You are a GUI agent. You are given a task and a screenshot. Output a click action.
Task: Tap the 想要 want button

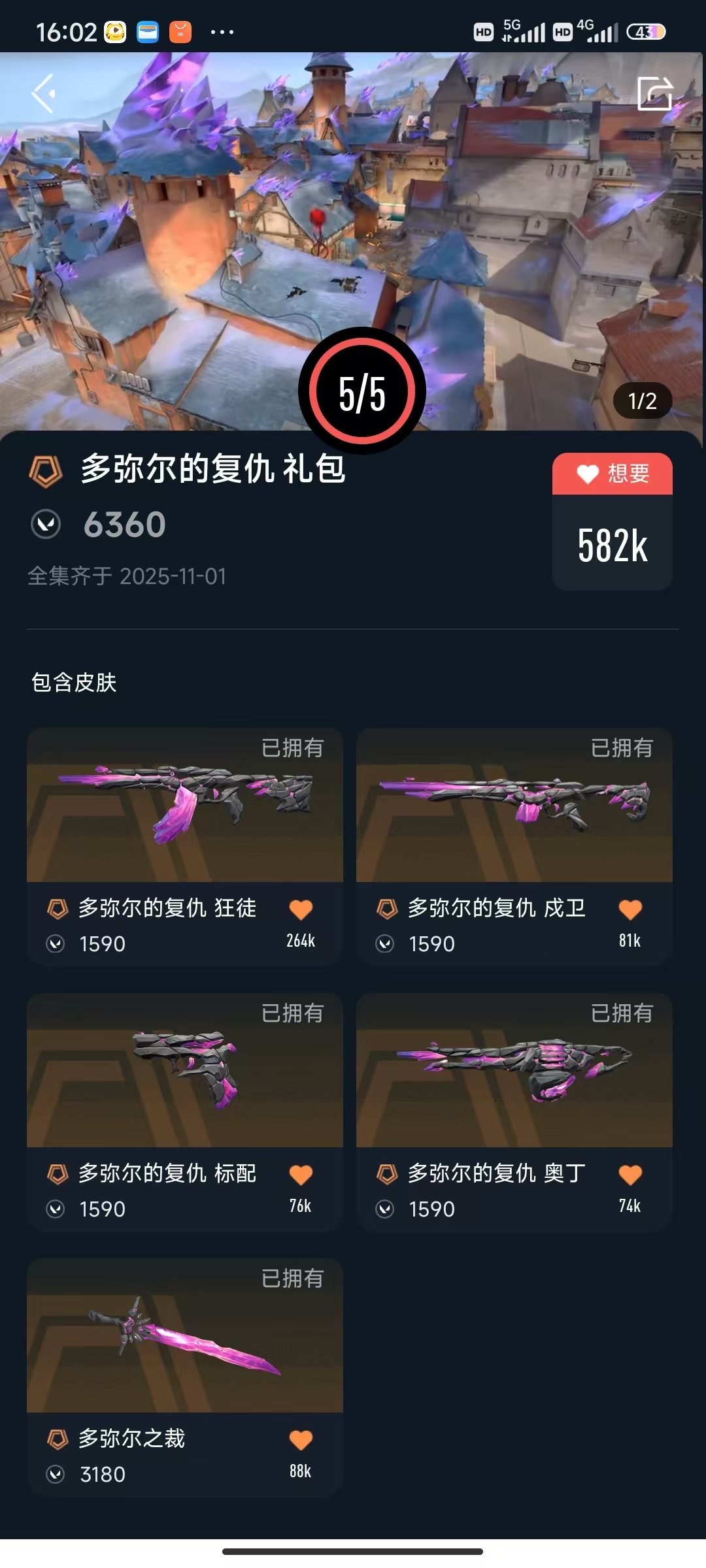coord(612,474)
